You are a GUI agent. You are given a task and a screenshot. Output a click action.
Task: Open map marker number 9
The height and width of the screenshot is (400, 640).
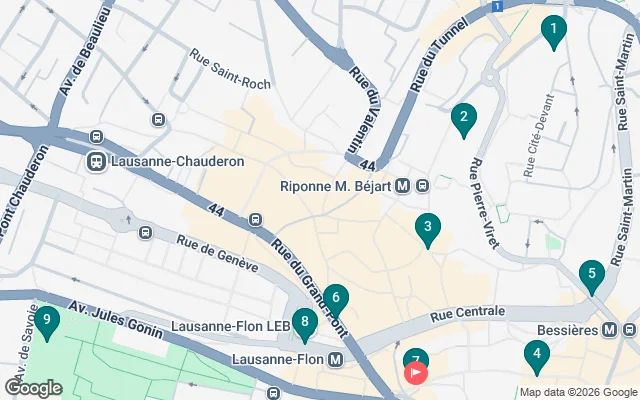pos(47,322)
